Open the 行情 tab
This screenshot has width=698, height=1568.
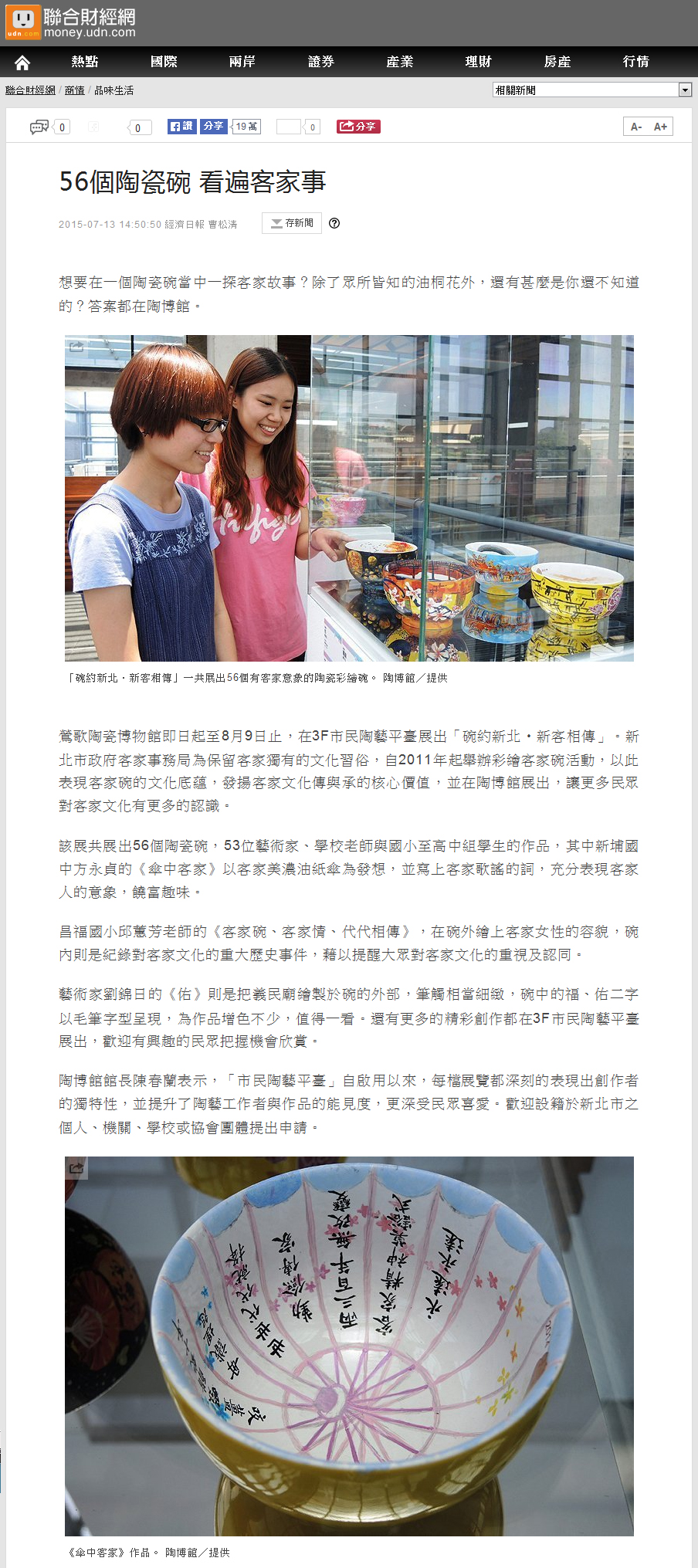(x=636, y=62)
